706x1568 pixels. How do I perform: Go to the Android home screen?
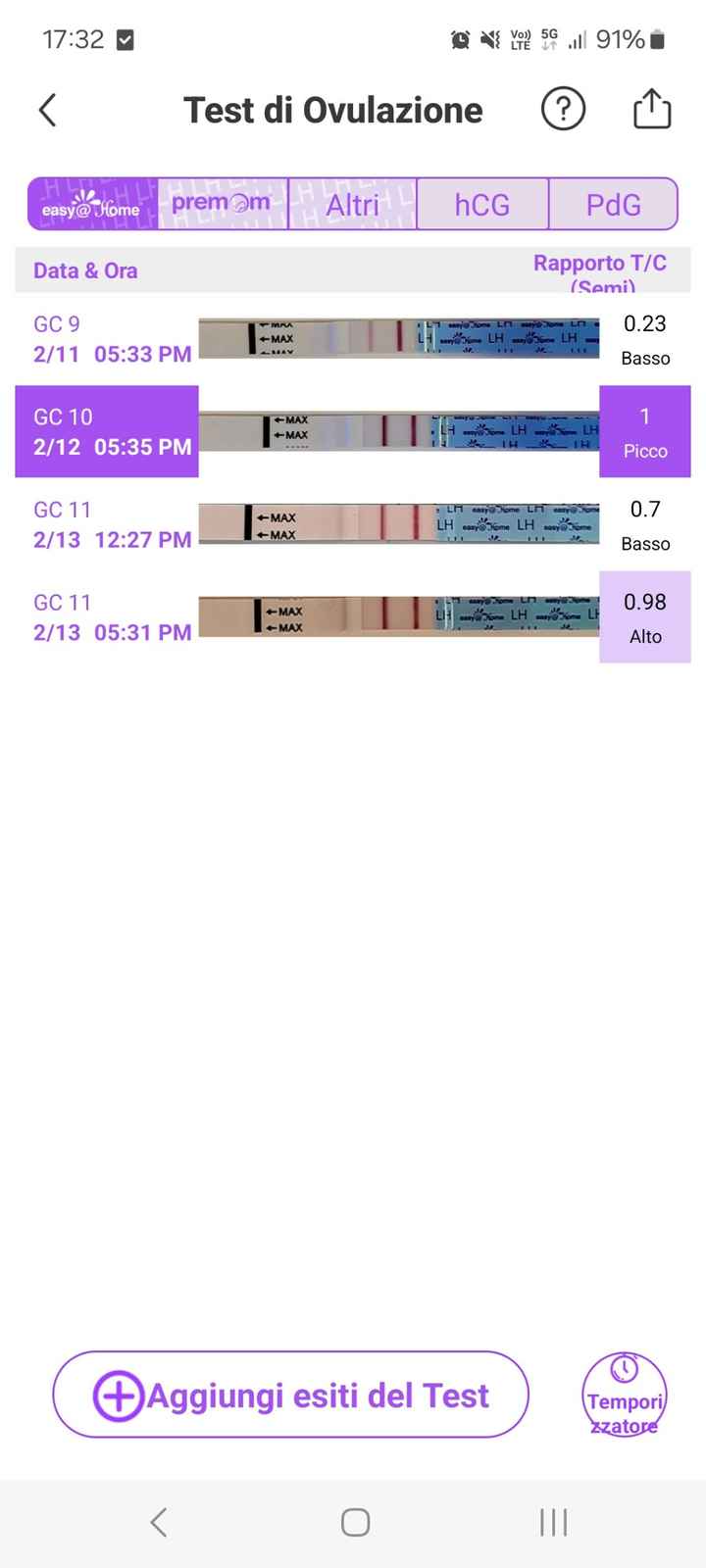355,1522
